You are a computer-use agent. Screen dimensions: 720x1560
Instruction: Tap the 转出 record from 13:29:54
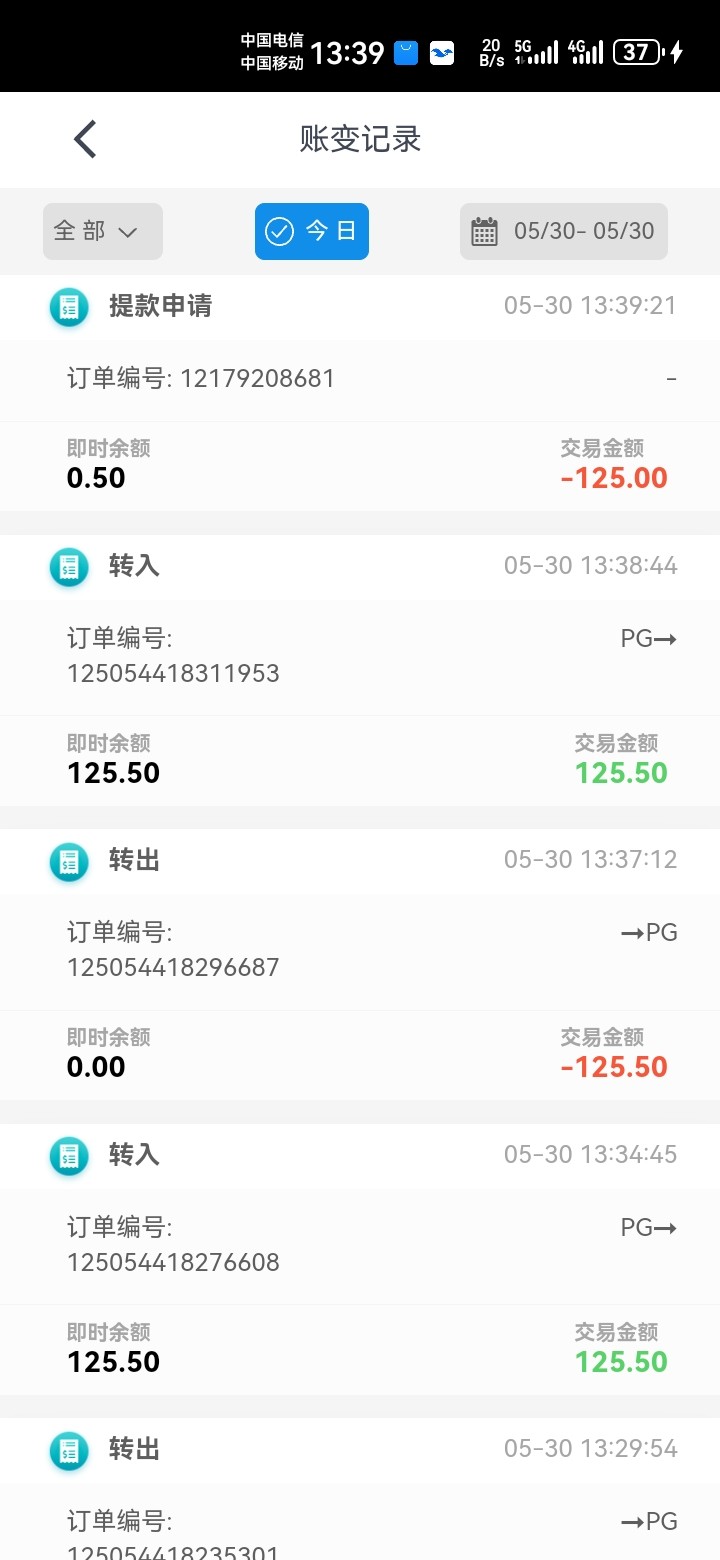(360, 1490)
